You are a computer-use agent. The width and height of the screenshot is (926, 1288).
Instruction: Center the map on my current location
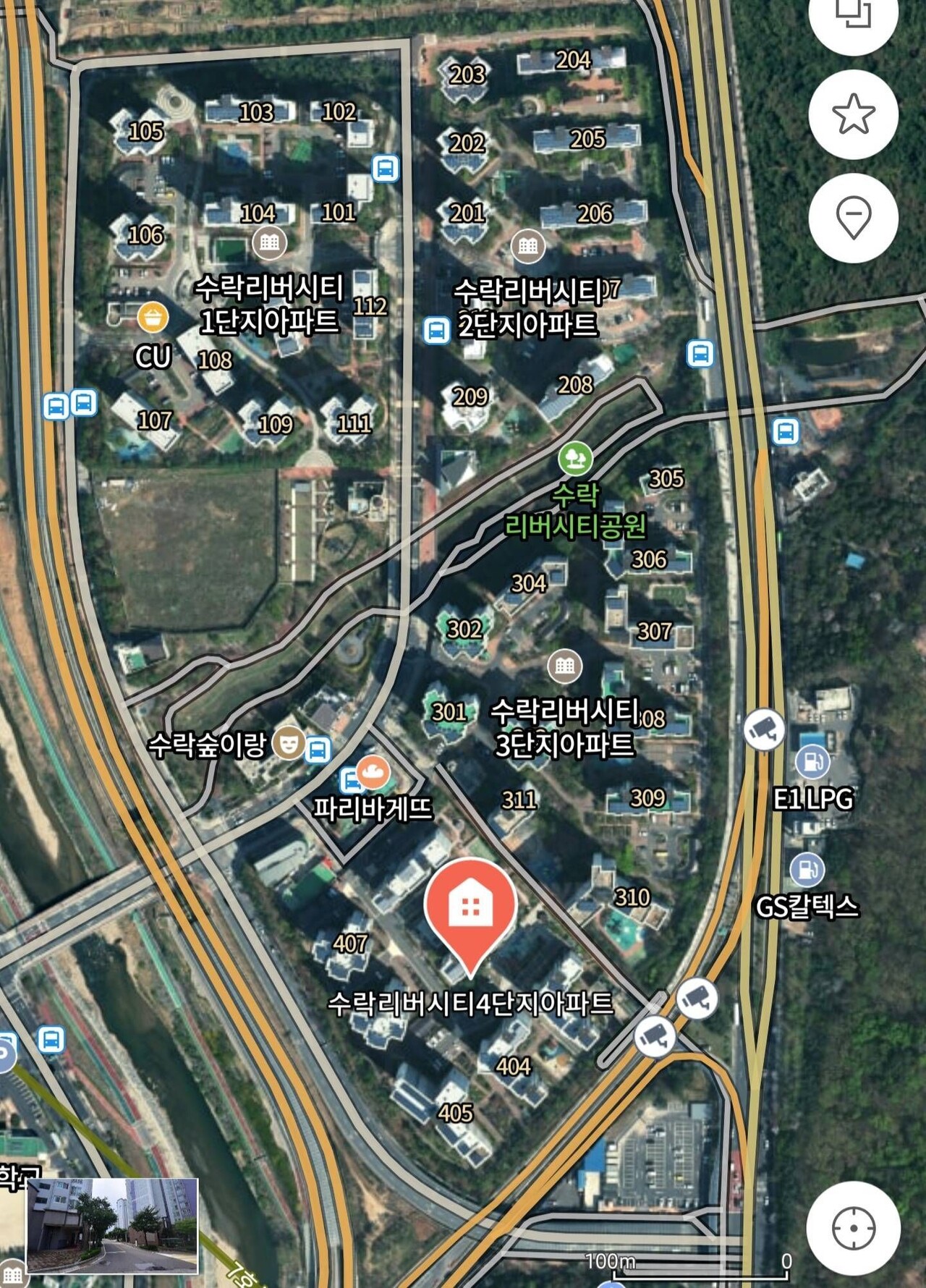pyautogui.click(x=853, y=1228)
